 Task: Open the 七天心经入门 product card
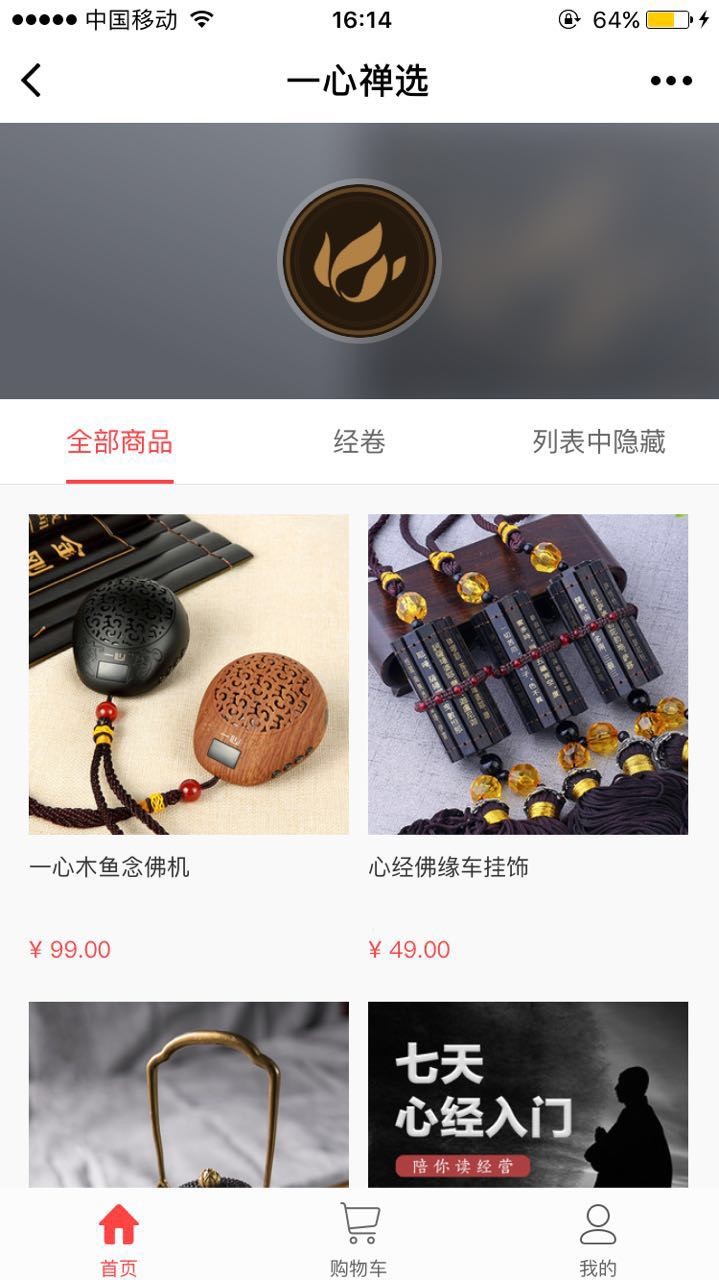tap(528, 1095)
